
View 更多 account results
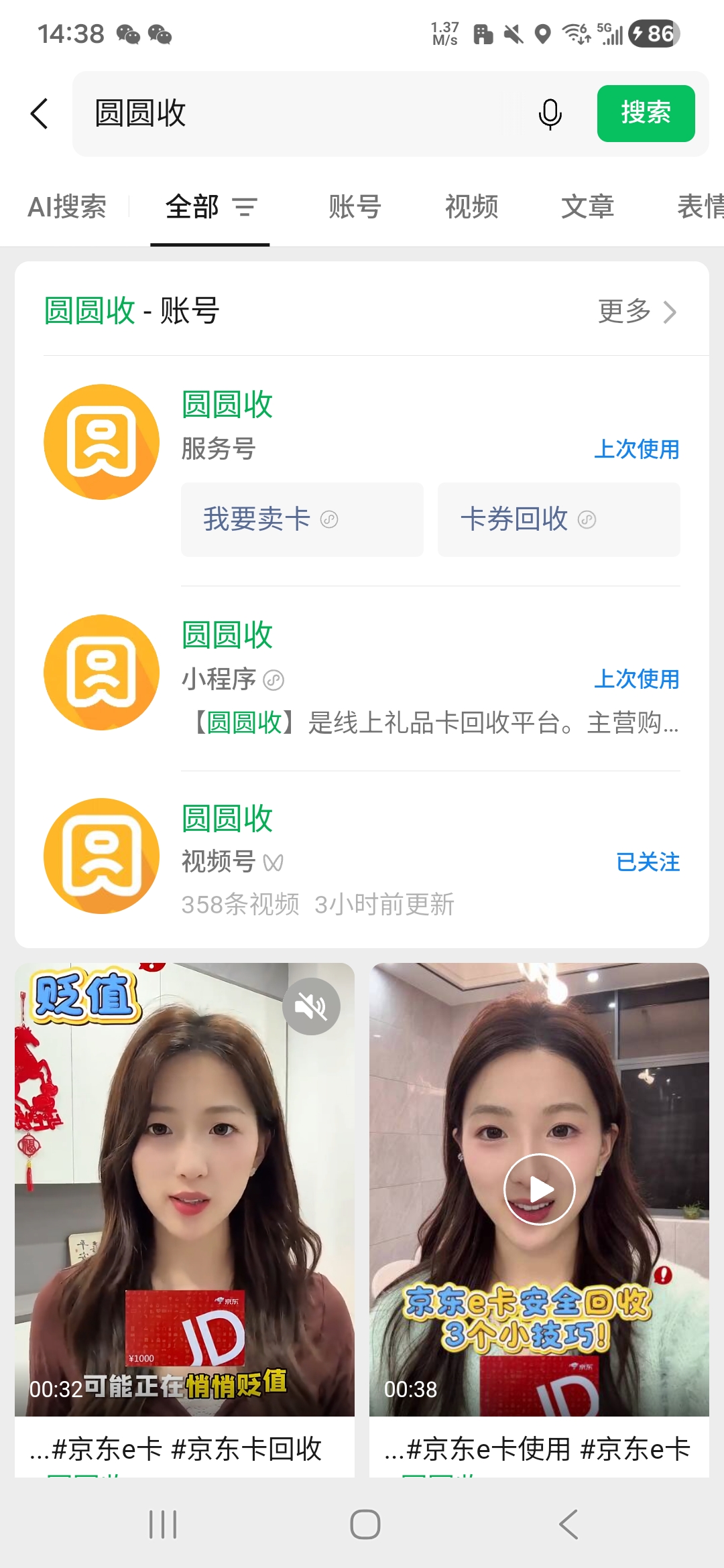pos(636,312)
